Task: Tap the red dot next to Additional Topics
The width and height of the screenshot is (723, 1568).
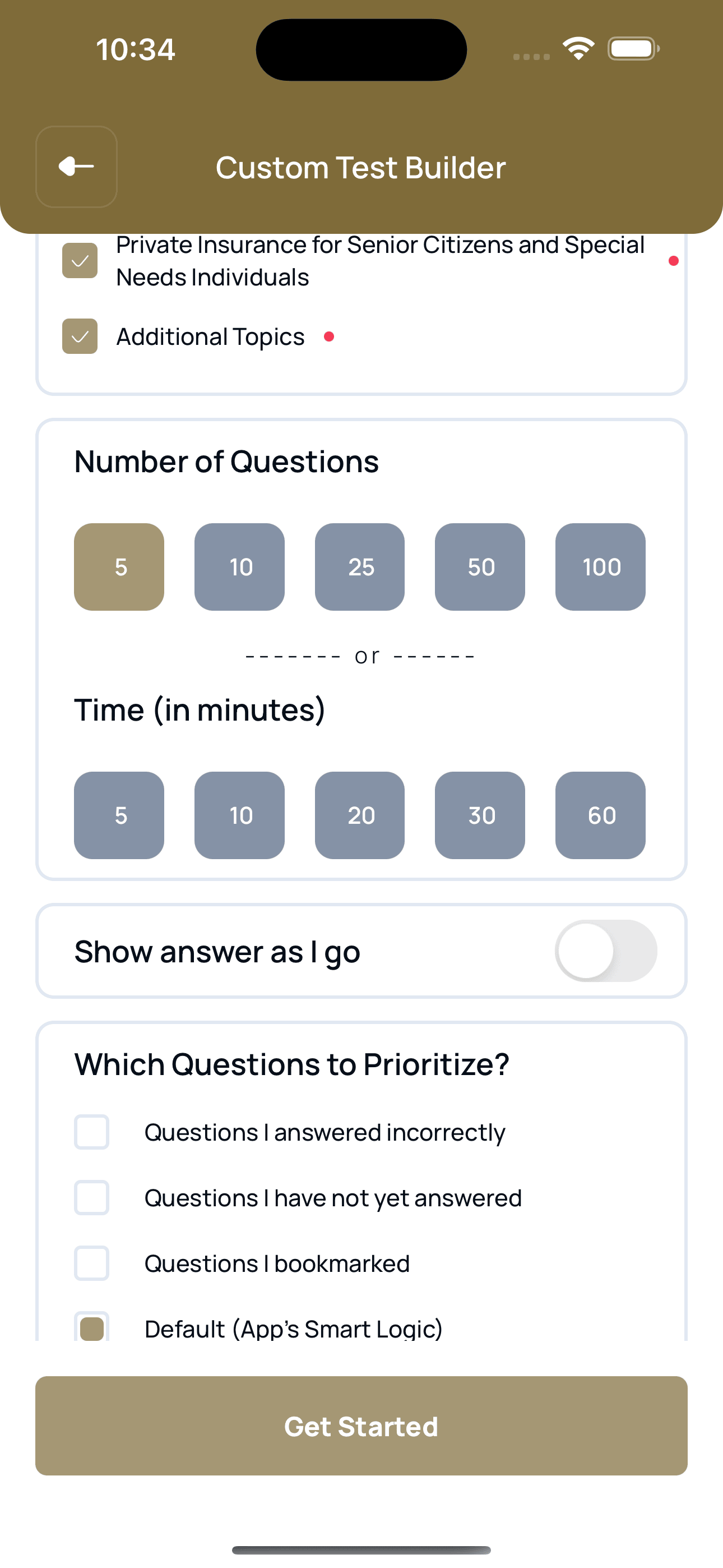Action: tap(329, 335)
